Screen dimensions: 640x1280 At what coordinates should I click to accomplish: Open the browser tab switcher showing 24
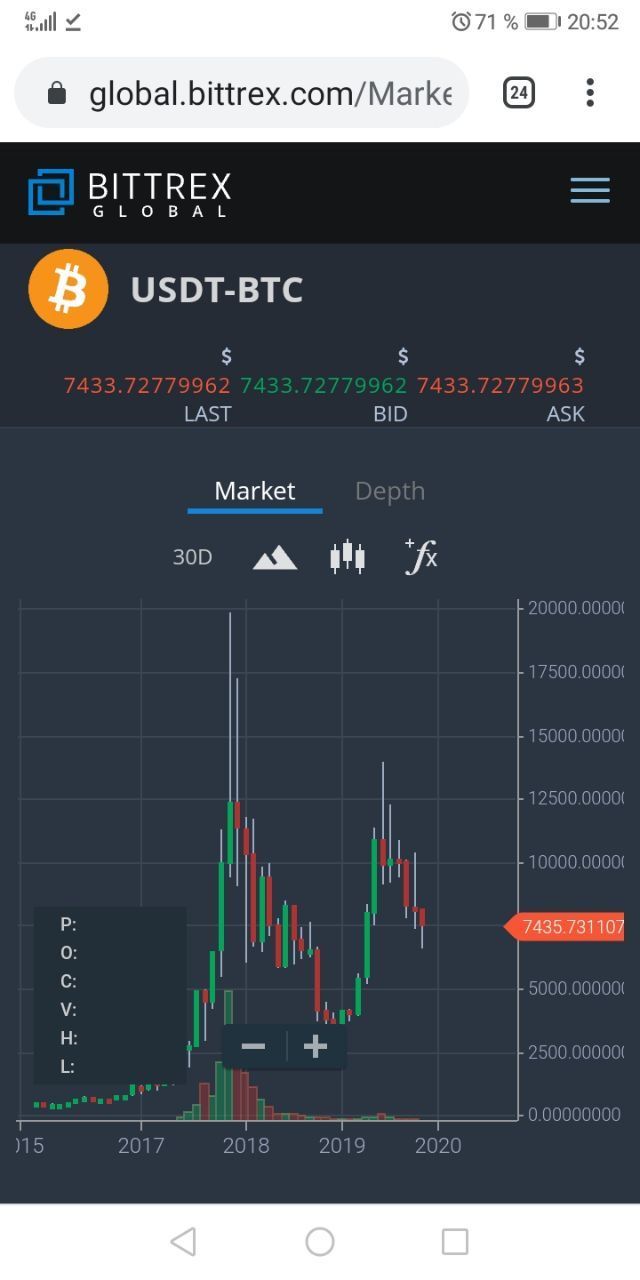(x=518, y=93)
